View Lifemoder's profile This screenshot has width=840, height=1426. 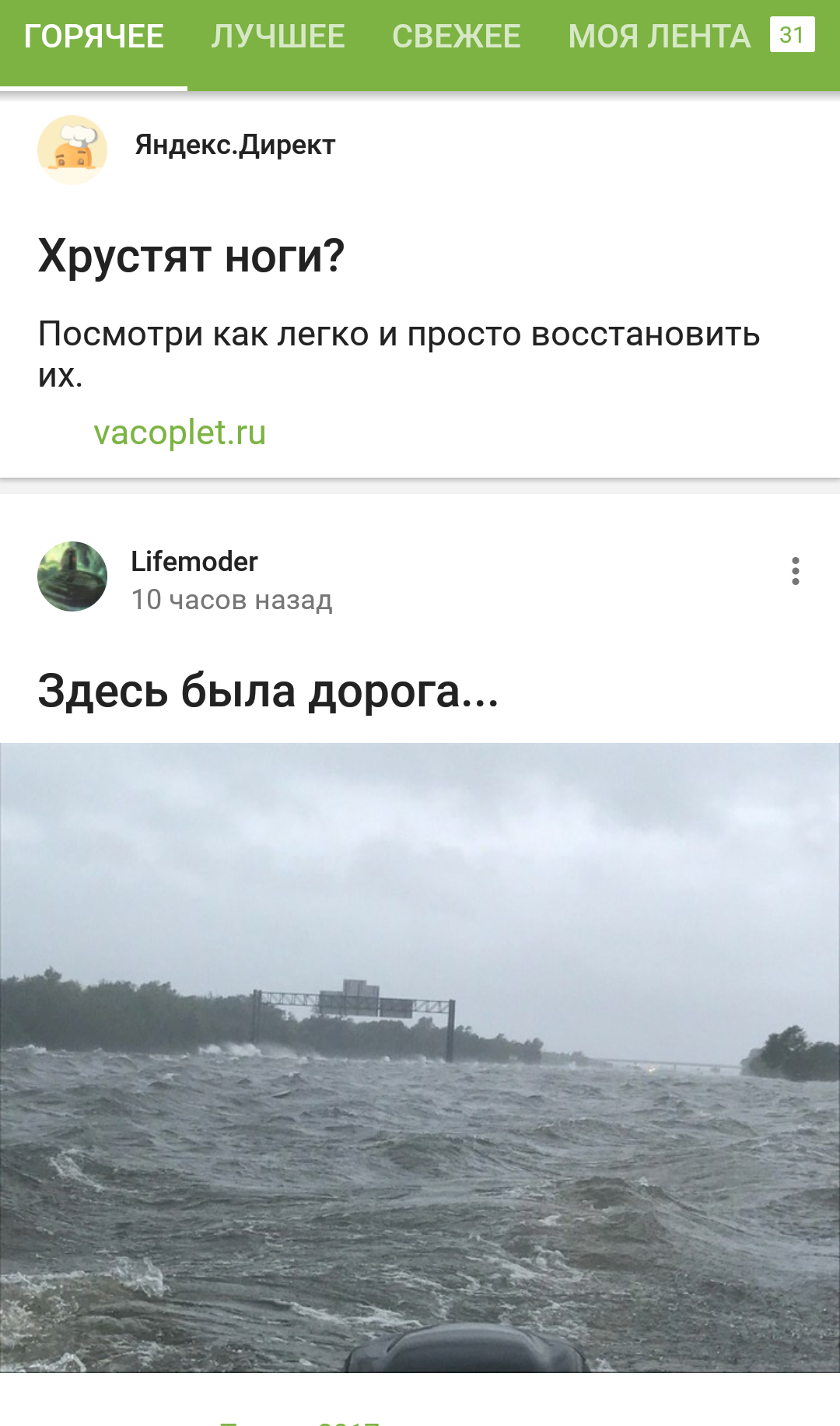tap(194, 562)
